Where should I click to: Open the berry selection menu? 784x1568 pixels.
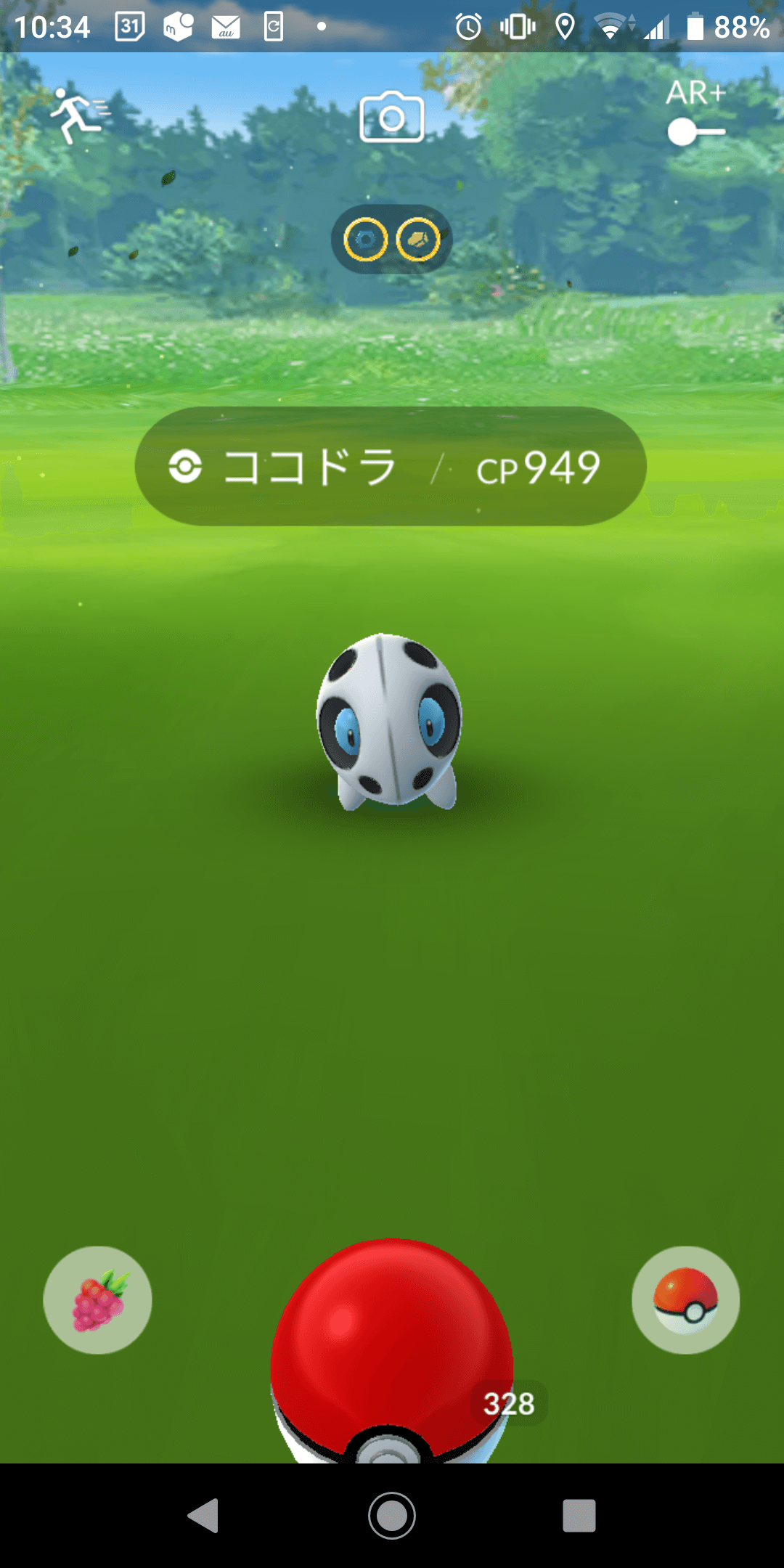click(x=98, y=1300)
